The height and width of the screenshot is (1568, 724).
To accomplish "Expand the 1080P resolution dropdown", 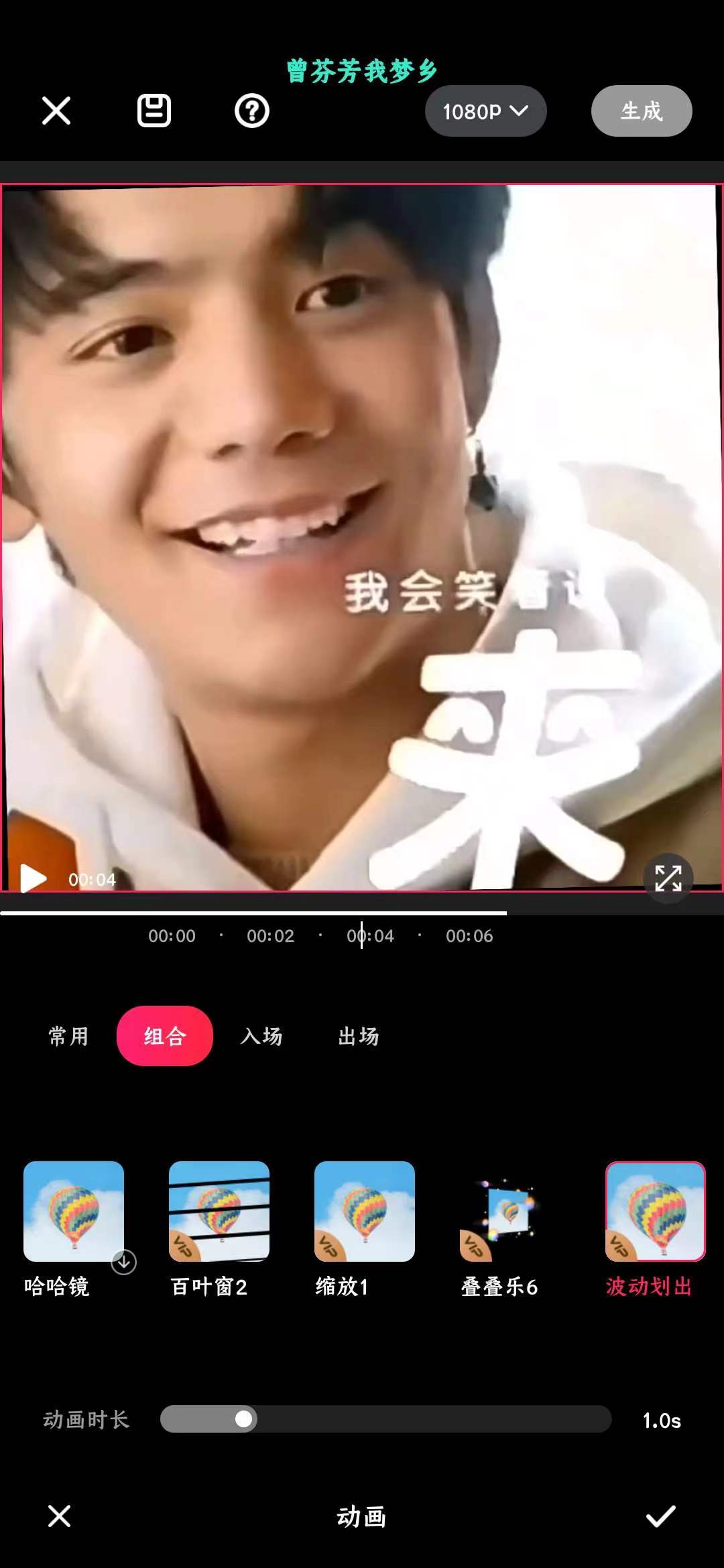I will [x=485, y=111].
